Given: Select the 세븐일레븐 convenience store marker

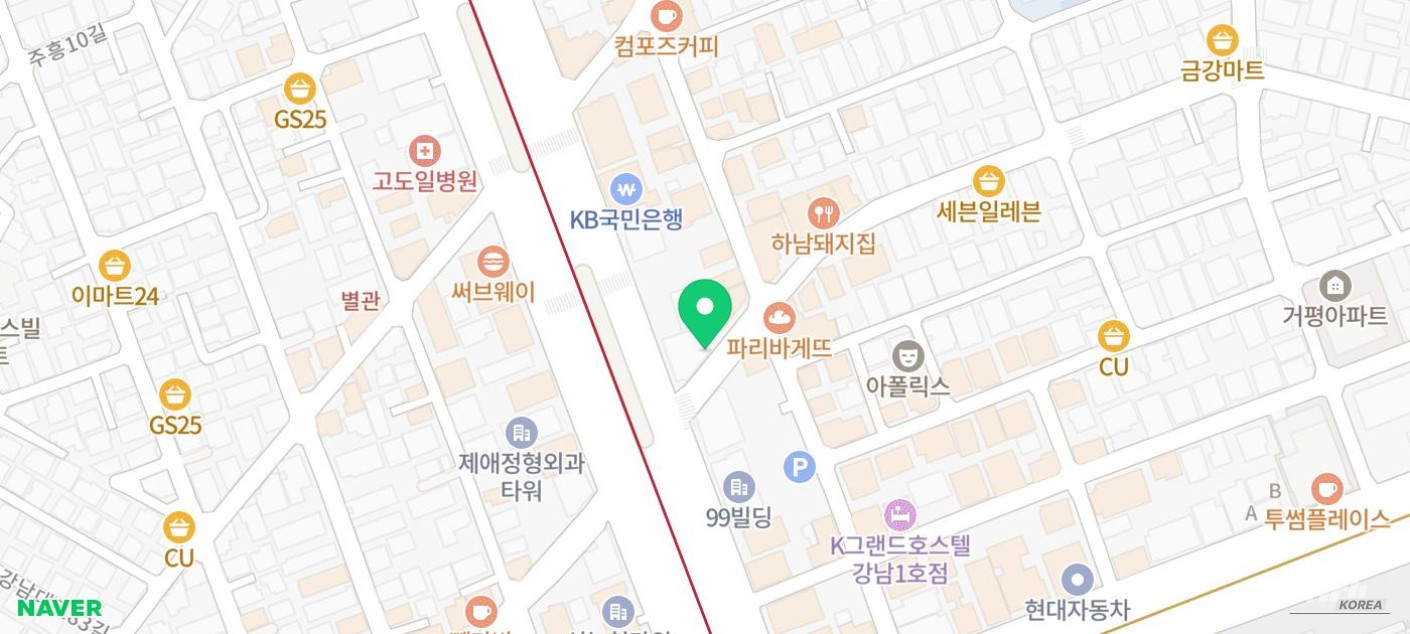Looking at the screenshot, I should (988, 182).
